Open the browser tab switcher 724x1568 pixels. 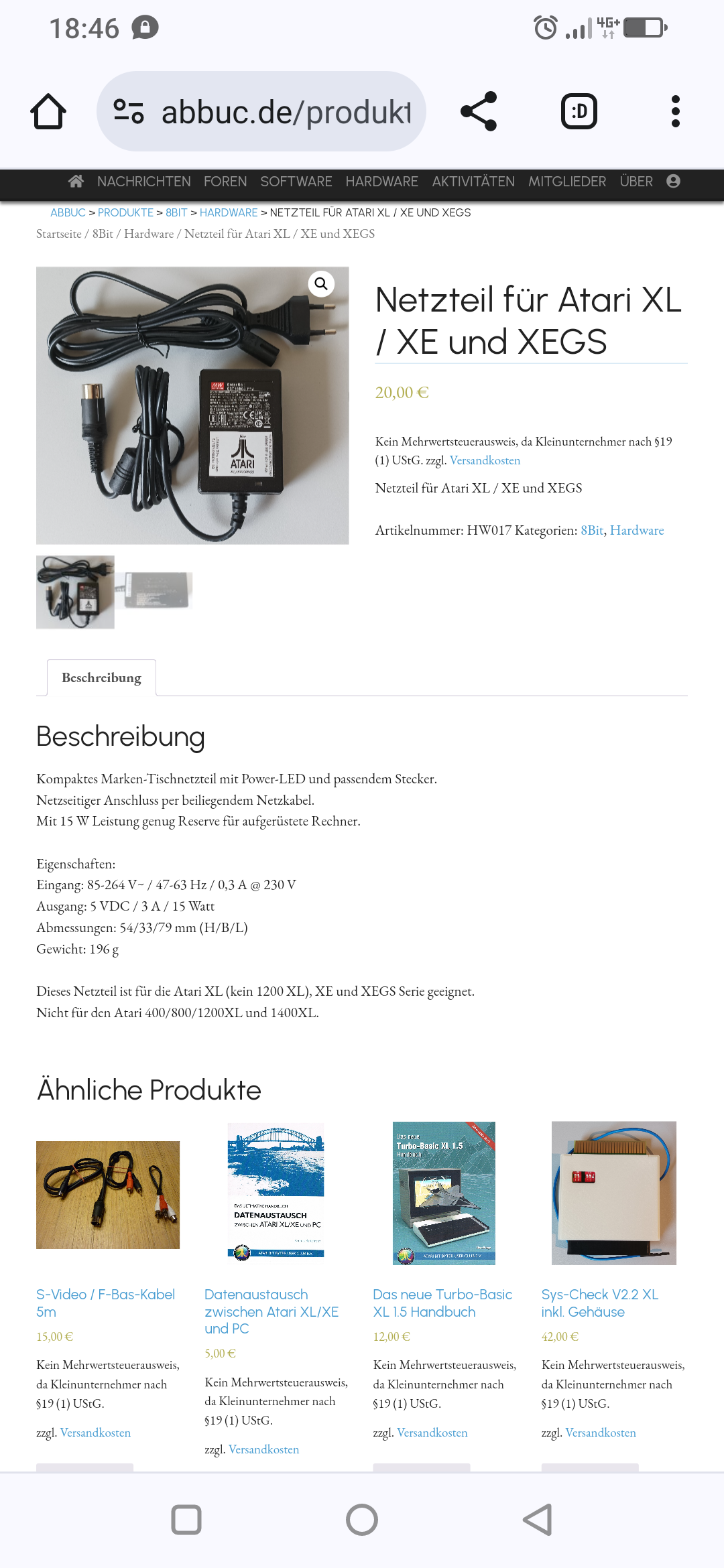click(x=579, y=111)
